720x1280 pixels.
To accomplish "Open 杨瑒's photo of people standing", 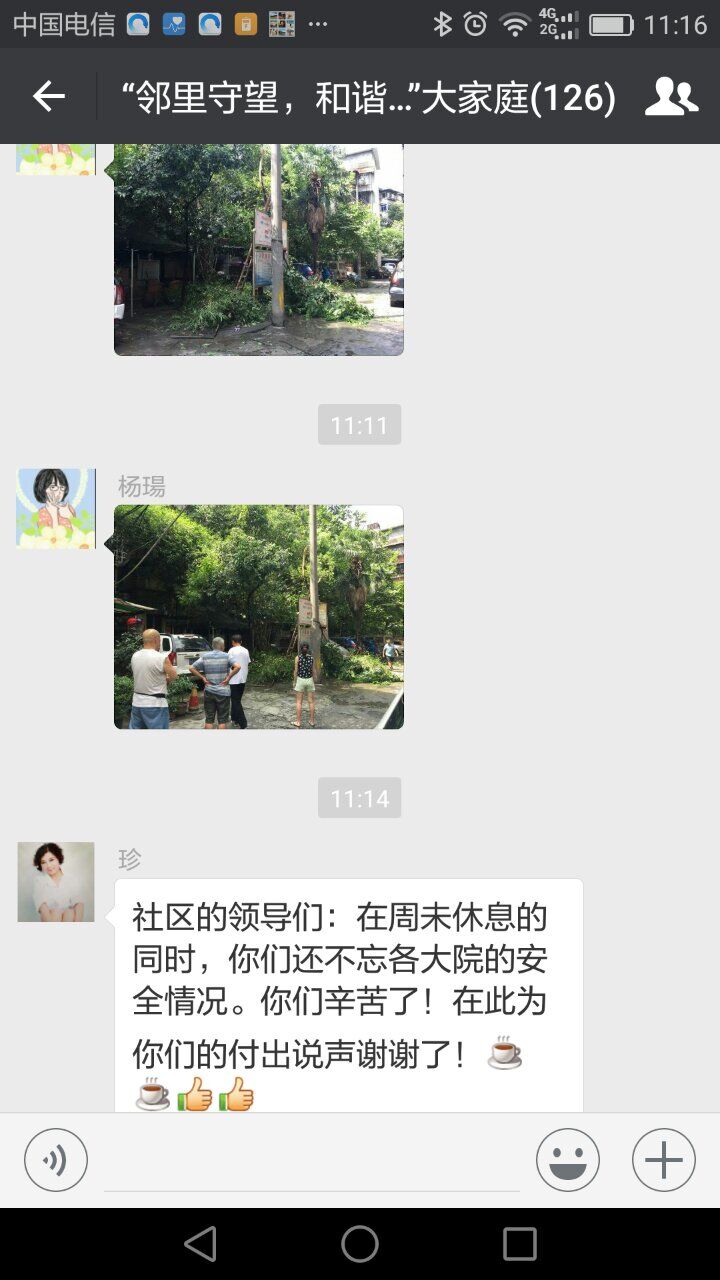I will click(258, 616).
